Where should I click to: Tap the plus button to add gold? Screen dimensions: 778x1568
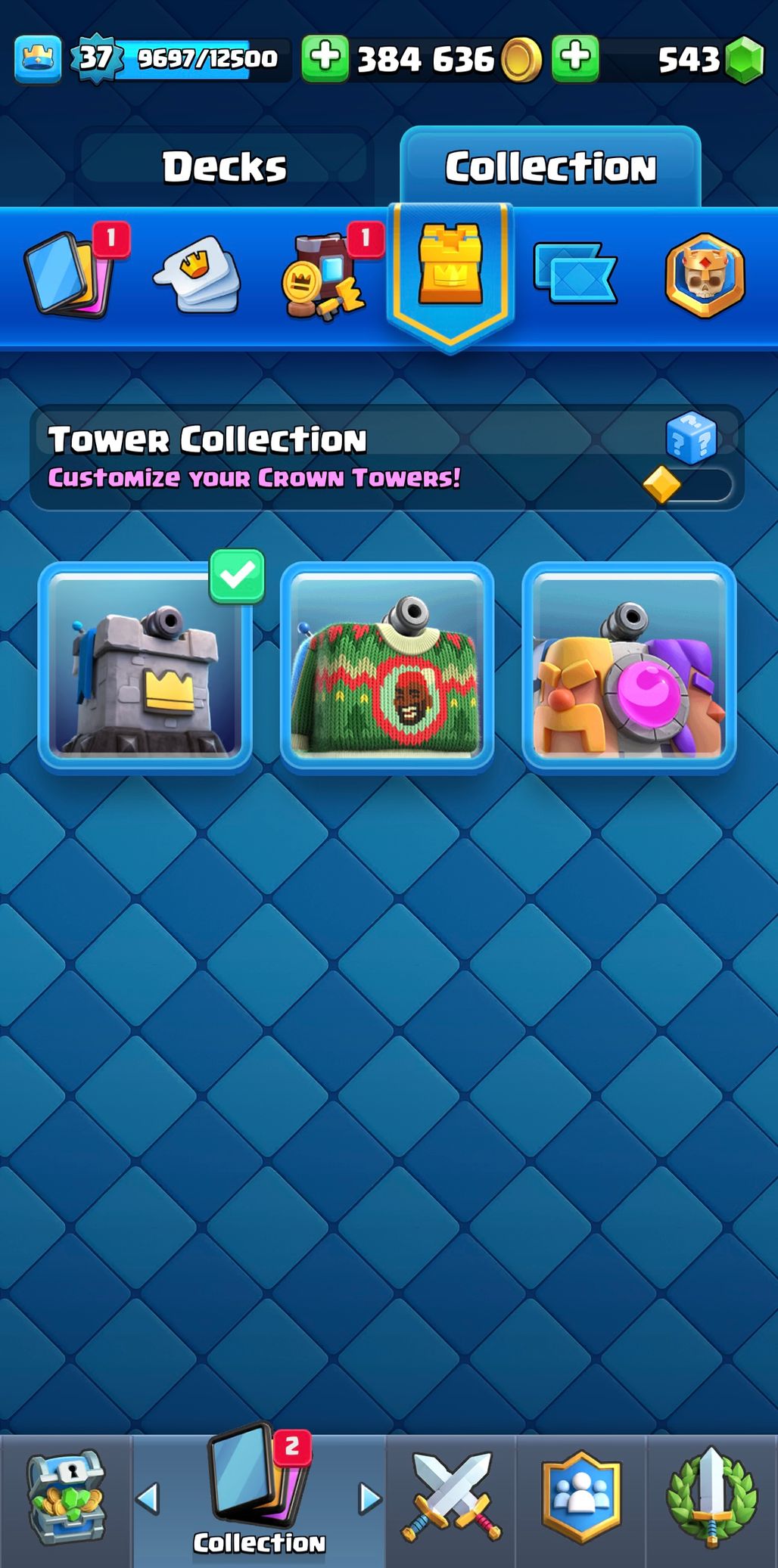[325, 58]
